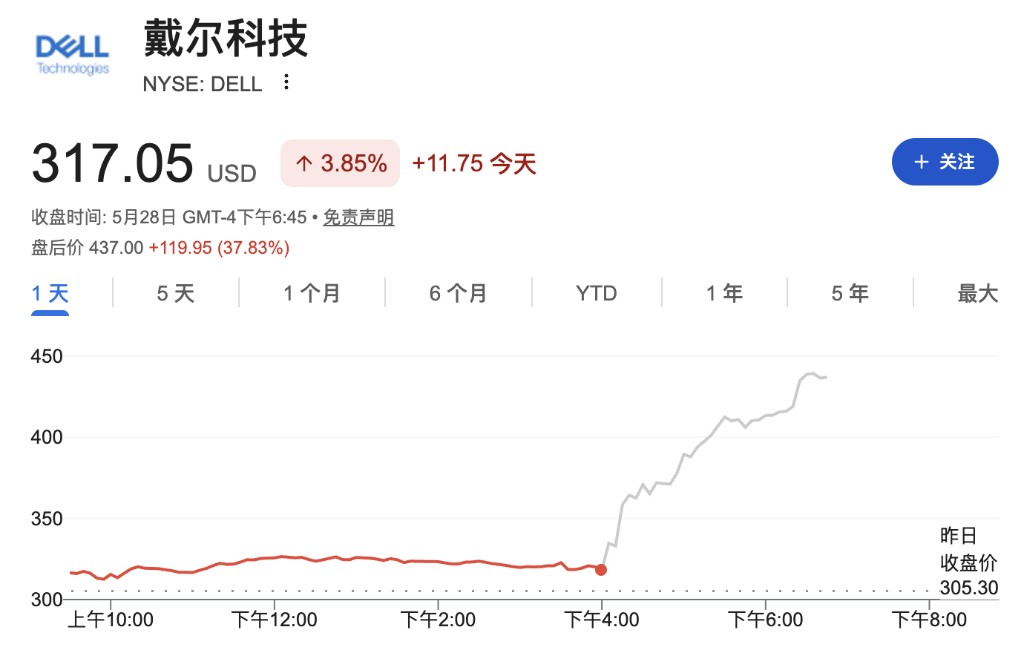Viewport: 1024px width, 655px height.
Task: Show the 6 个月 chart
Action: (458, 294)
